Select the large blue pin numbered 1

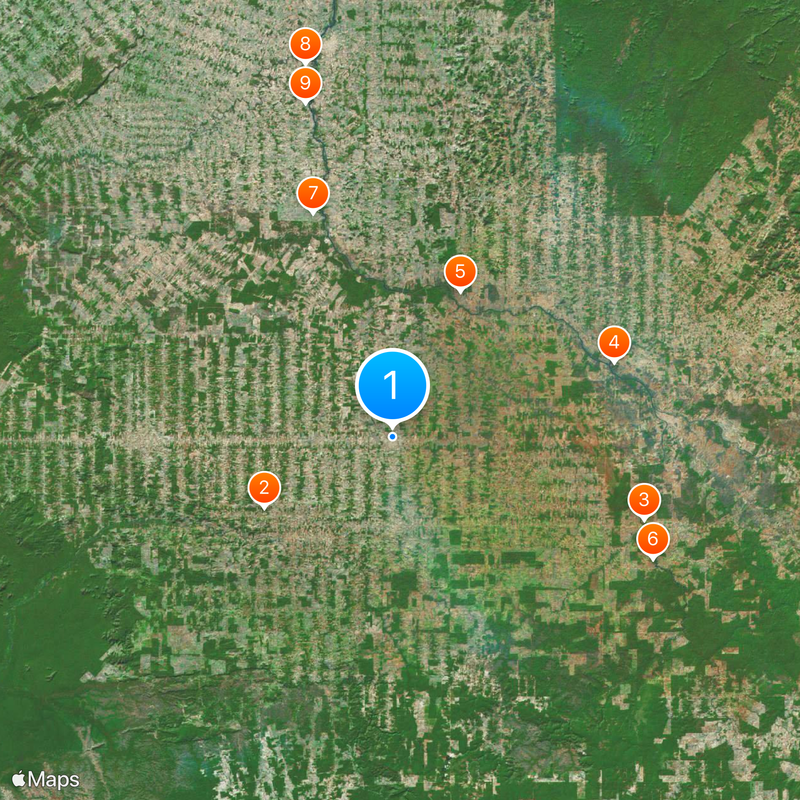coord(392,385)
